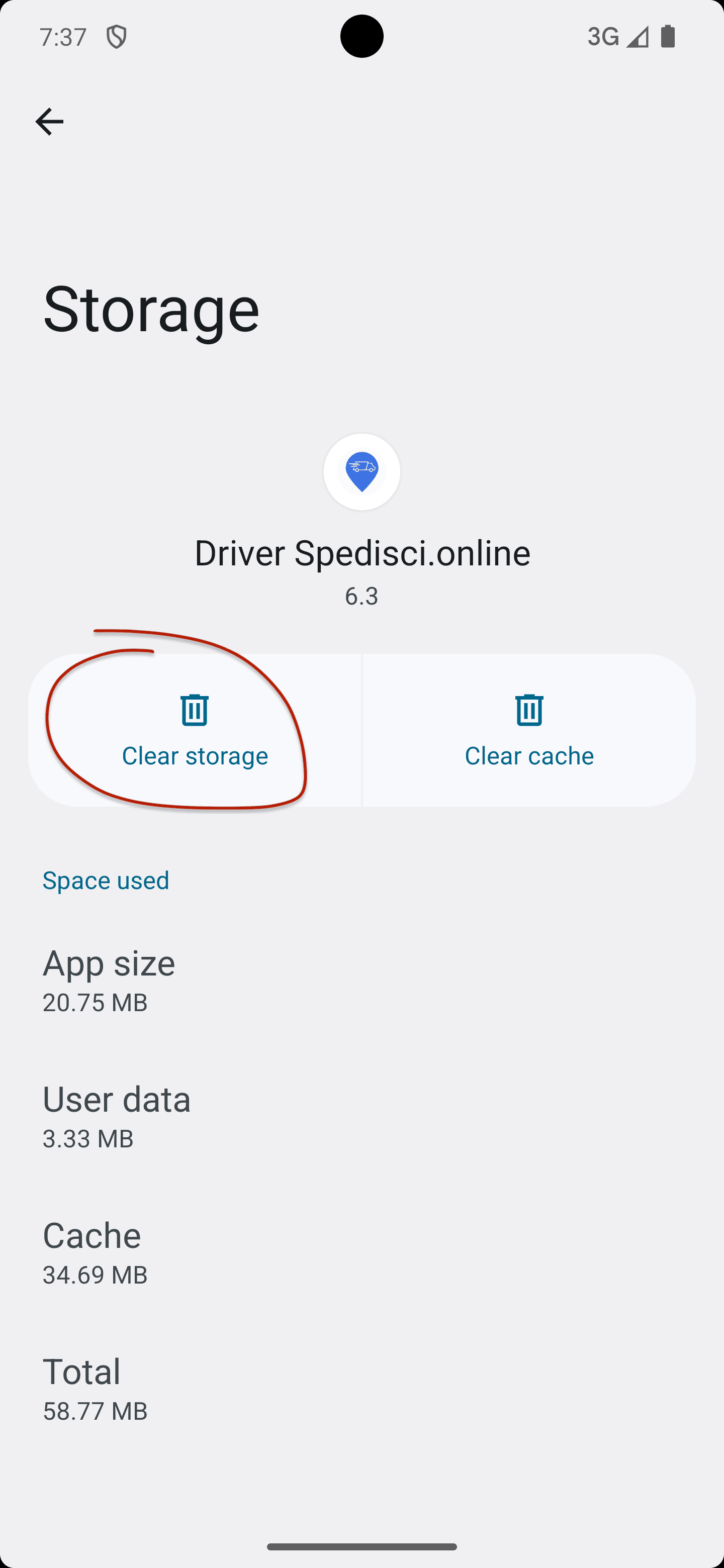The height and width of the screenshot is (1568, 724).
Task: Go back using the top arrow
Action: click(49, 122)
